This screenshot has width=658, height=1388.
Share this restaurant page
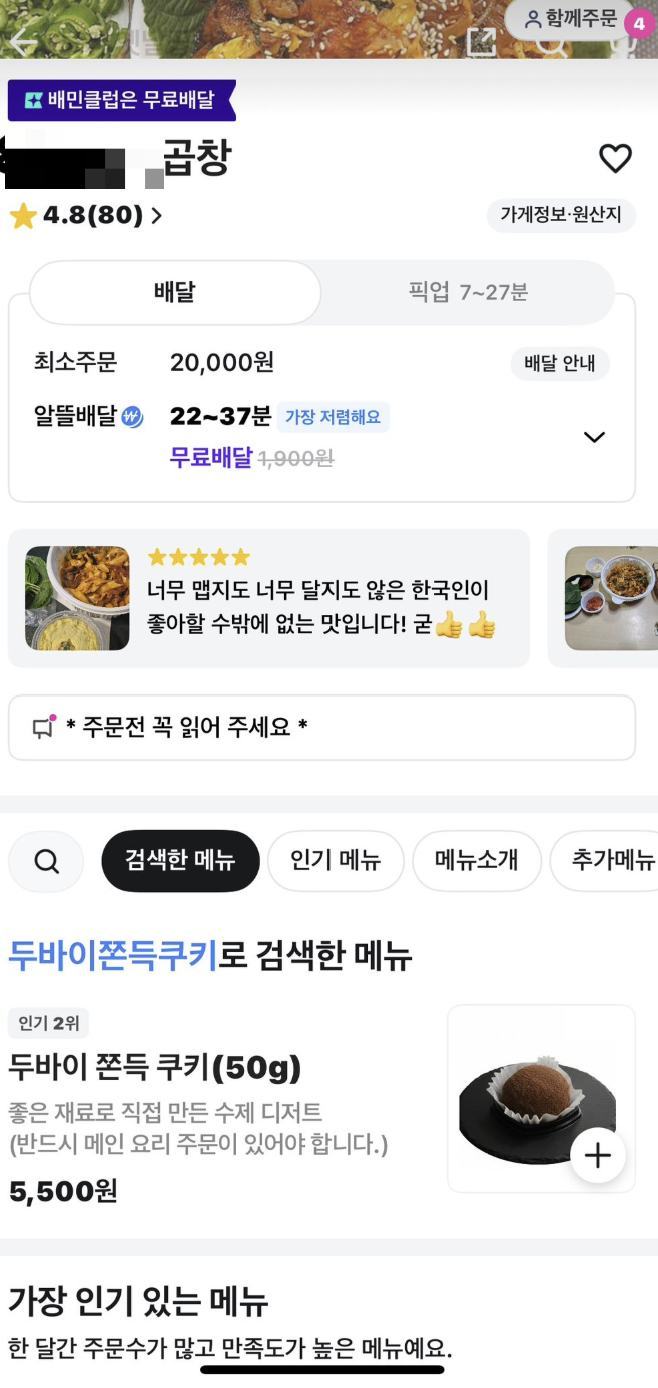point(481,42)
